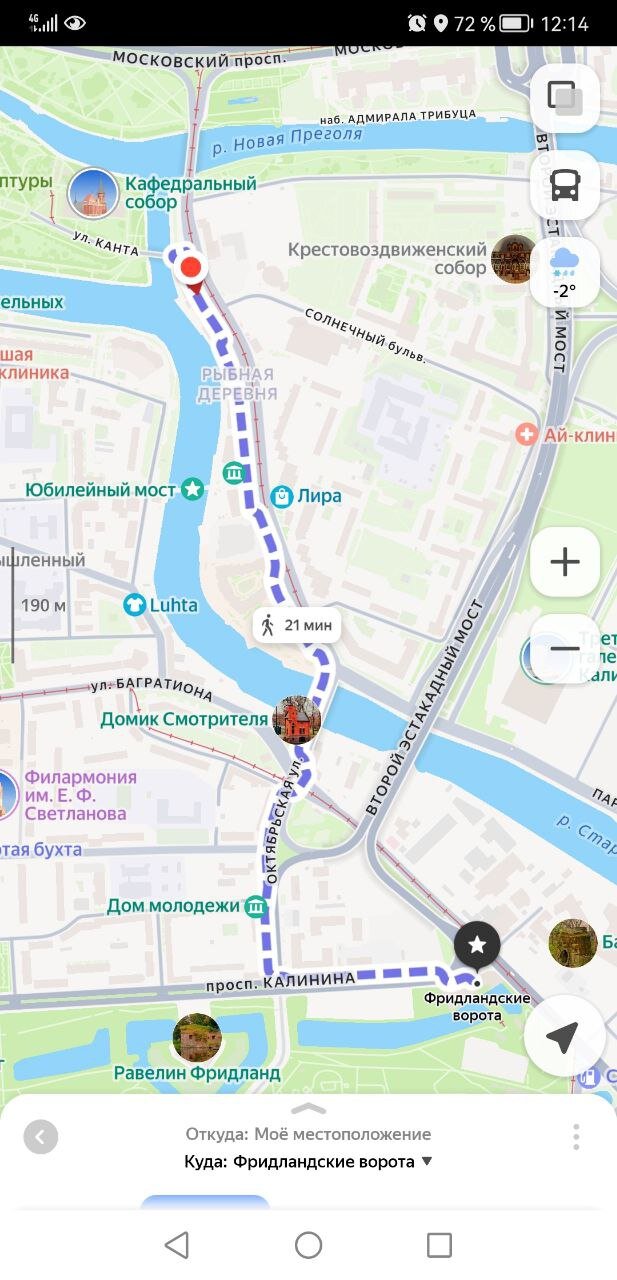Open the route overflow menu

pos(576,1137)
